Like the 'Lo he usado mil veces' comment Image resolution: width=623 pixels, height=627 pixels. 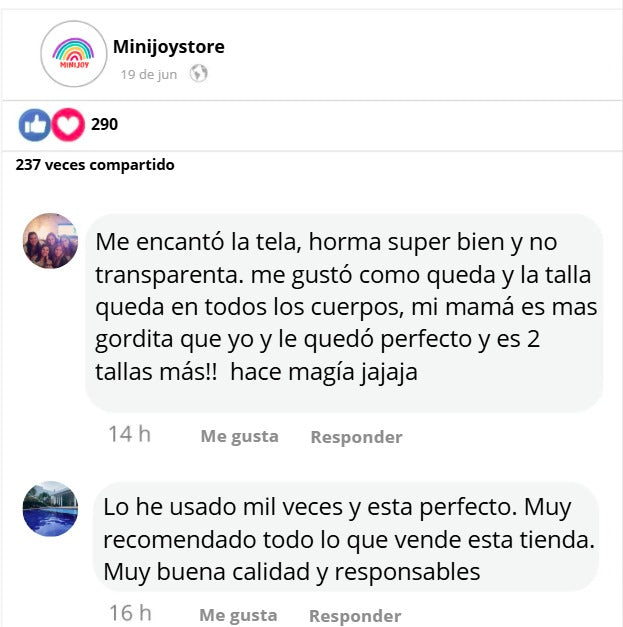point(238,615)
